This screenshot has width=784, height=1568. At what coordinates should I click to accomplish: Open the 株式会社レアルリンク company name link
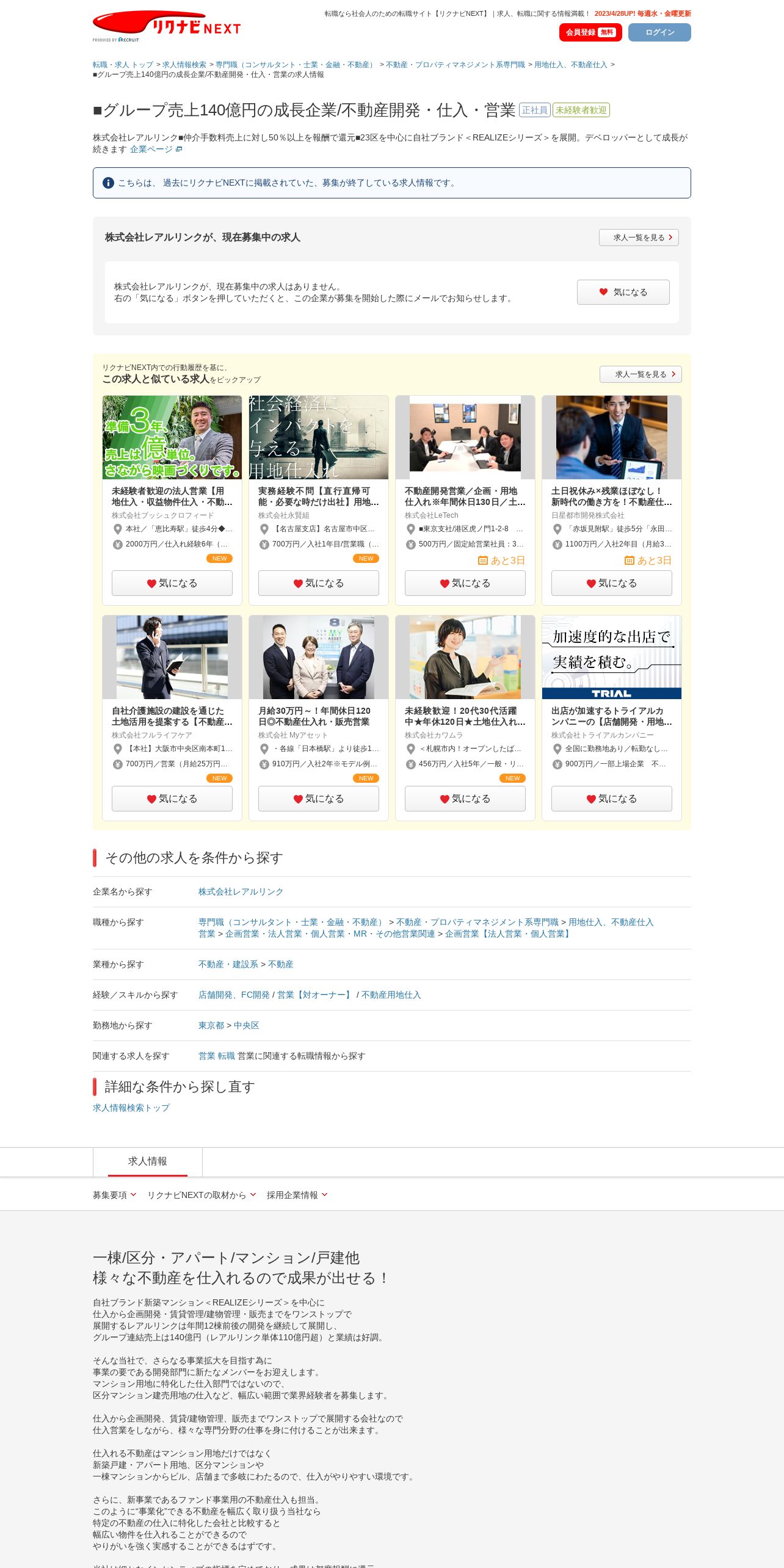241,891
